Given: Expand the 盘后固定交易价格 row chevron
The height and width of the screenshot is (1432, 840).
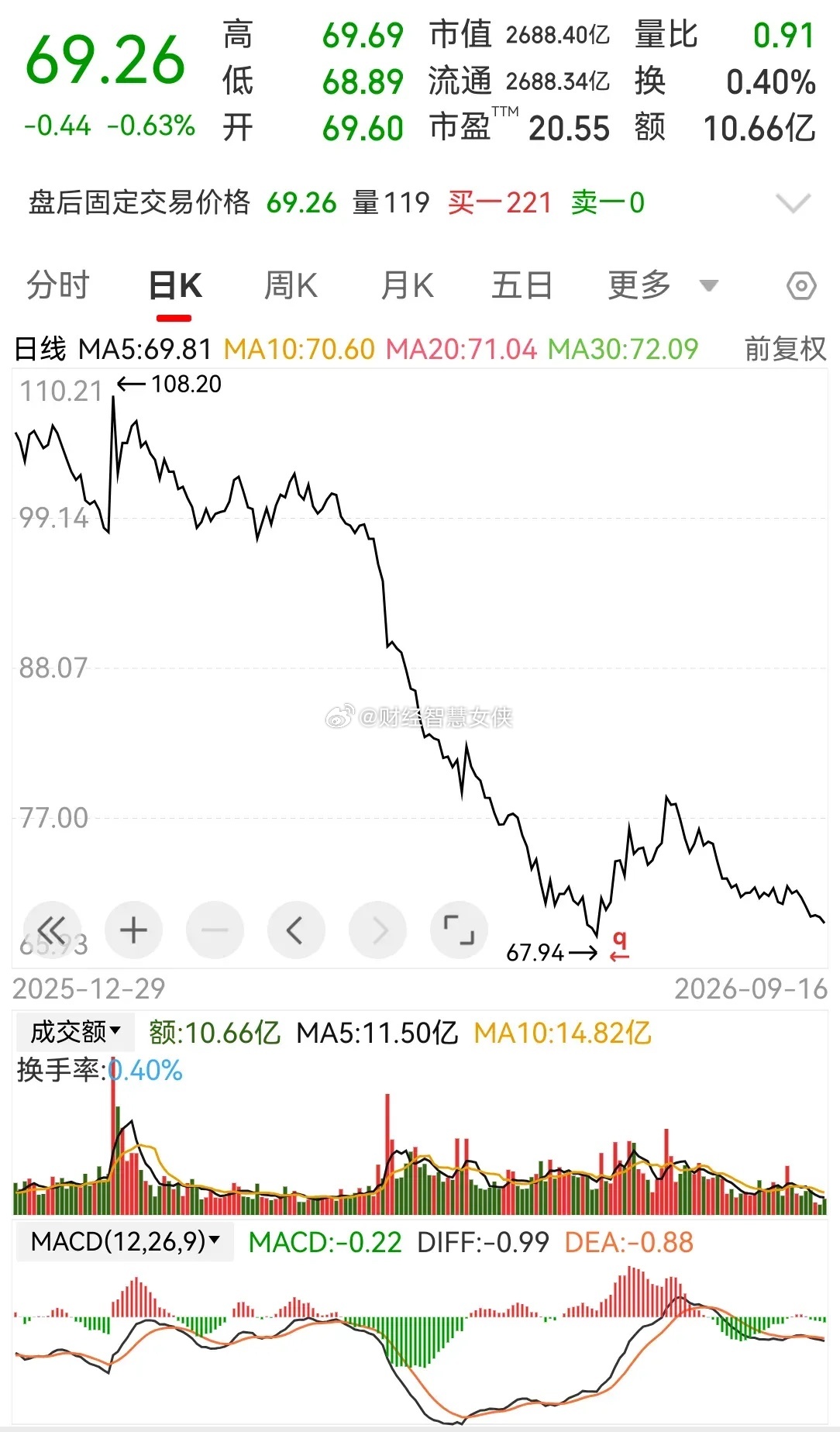Looking at the screenshot, I should (793, 203).
